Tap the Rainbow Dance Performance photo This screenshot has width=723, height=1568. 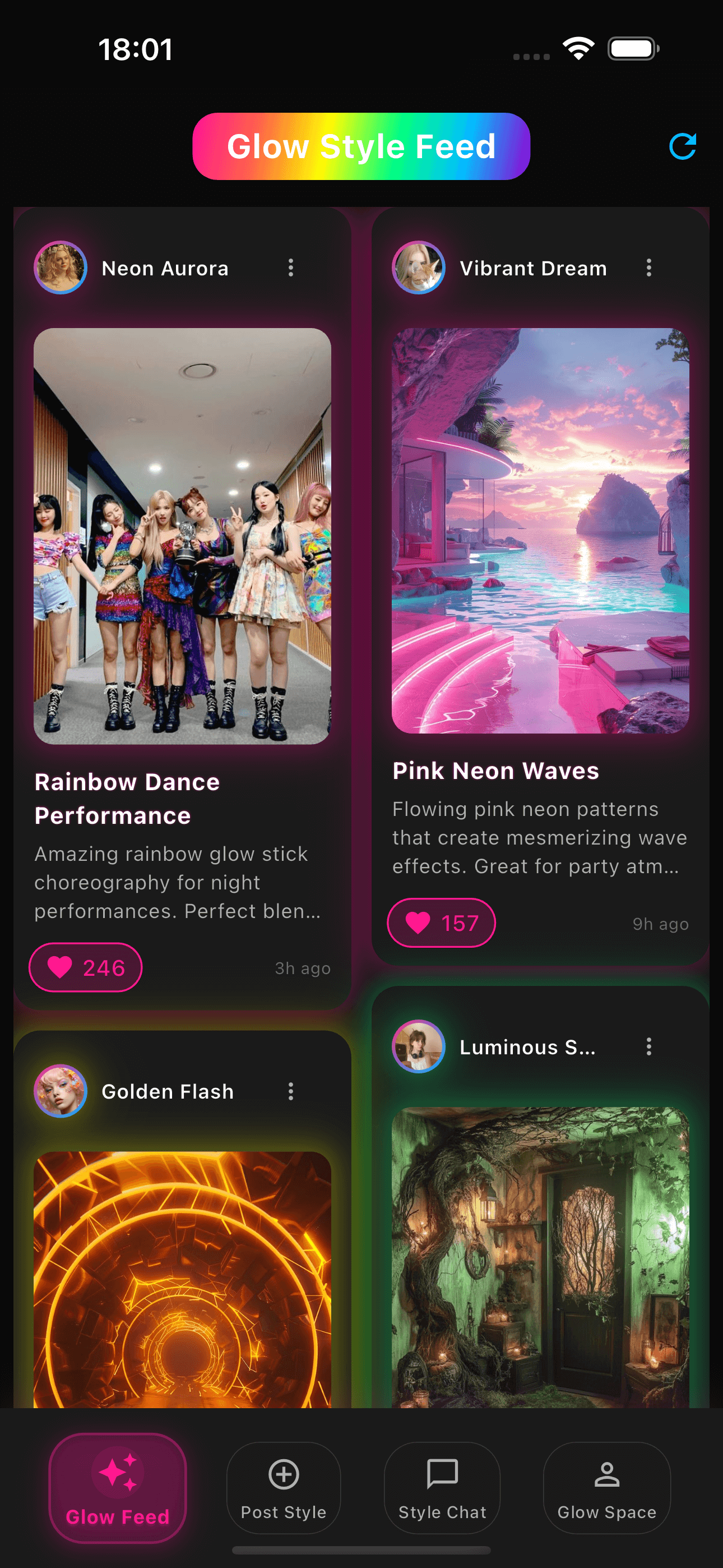click(182, 536)
